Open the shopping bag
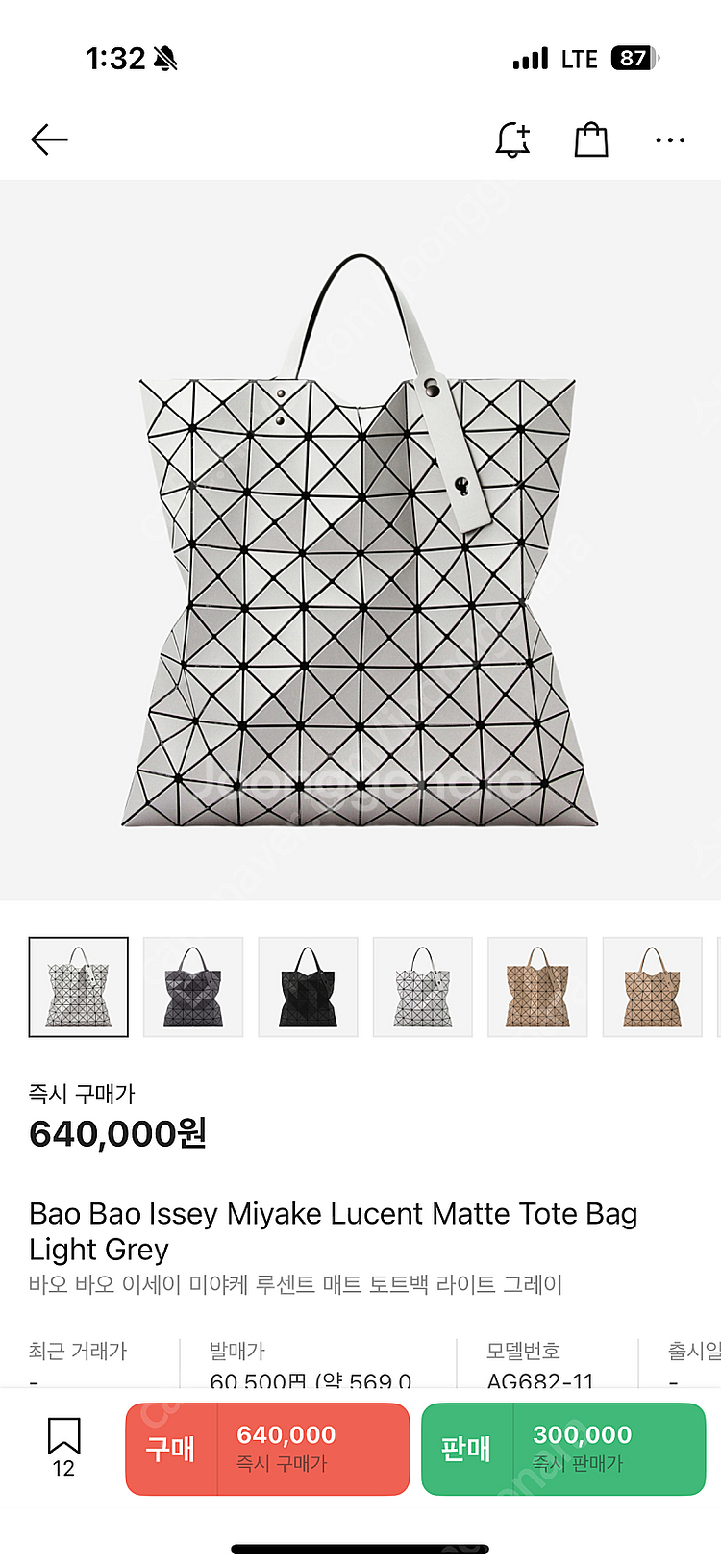 click(x=591, y=140)
